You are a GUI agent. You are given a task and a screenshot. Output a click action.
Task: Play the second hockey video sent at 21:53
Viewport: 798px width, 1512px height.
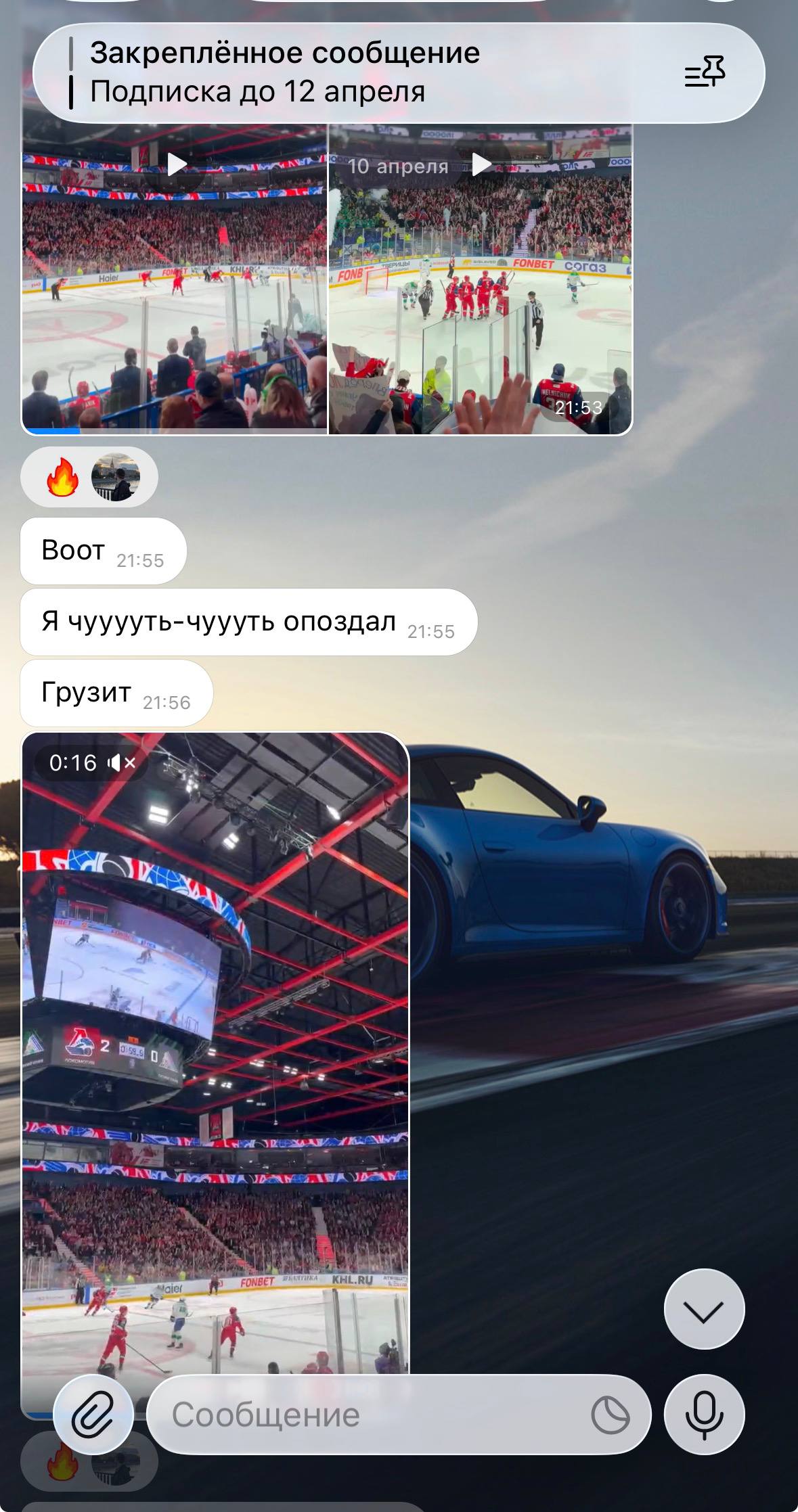point(481,164)
